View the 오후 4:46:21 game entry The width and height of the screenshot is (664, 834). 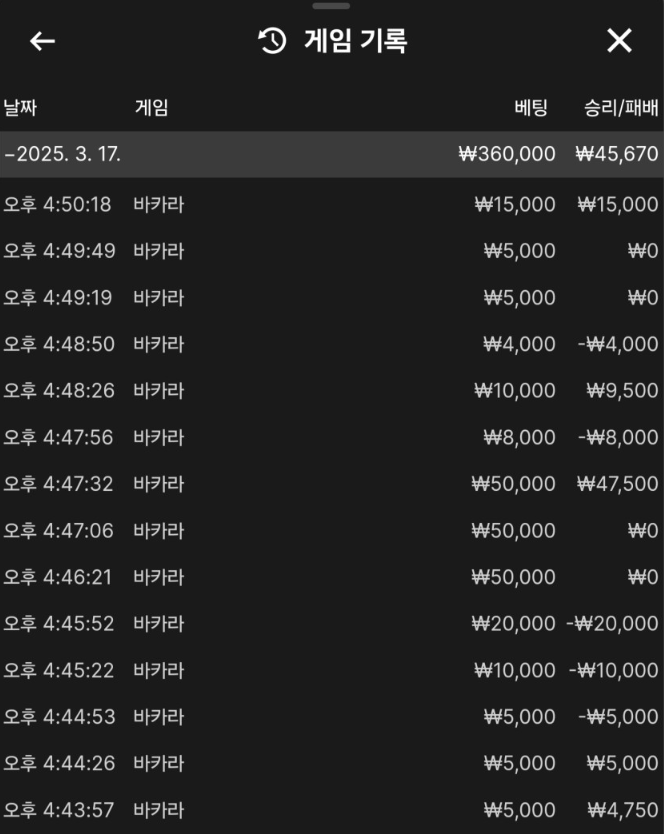(331, 577)
